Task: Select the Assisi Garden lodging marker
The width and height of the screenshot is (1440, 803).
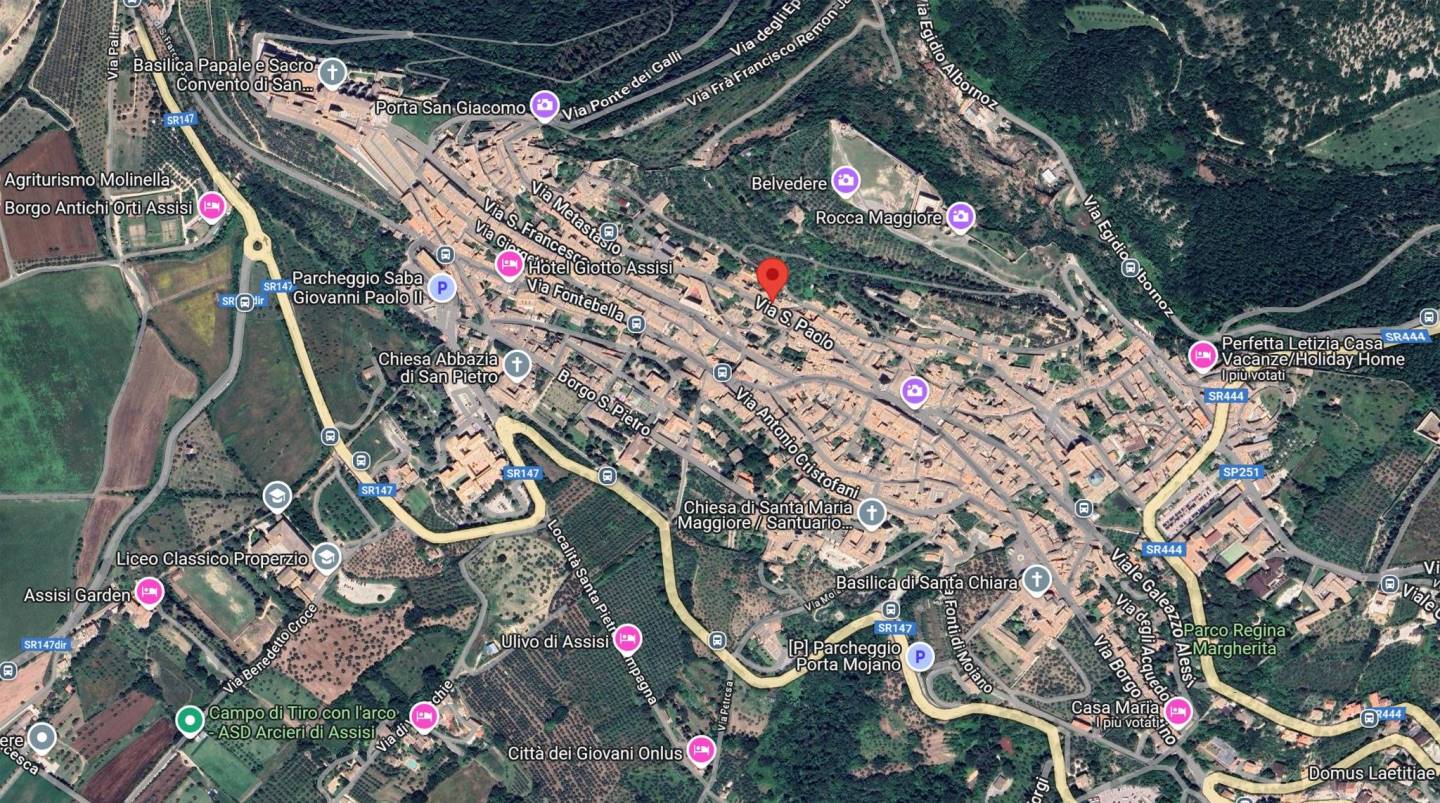Action: tap(149, 593)
